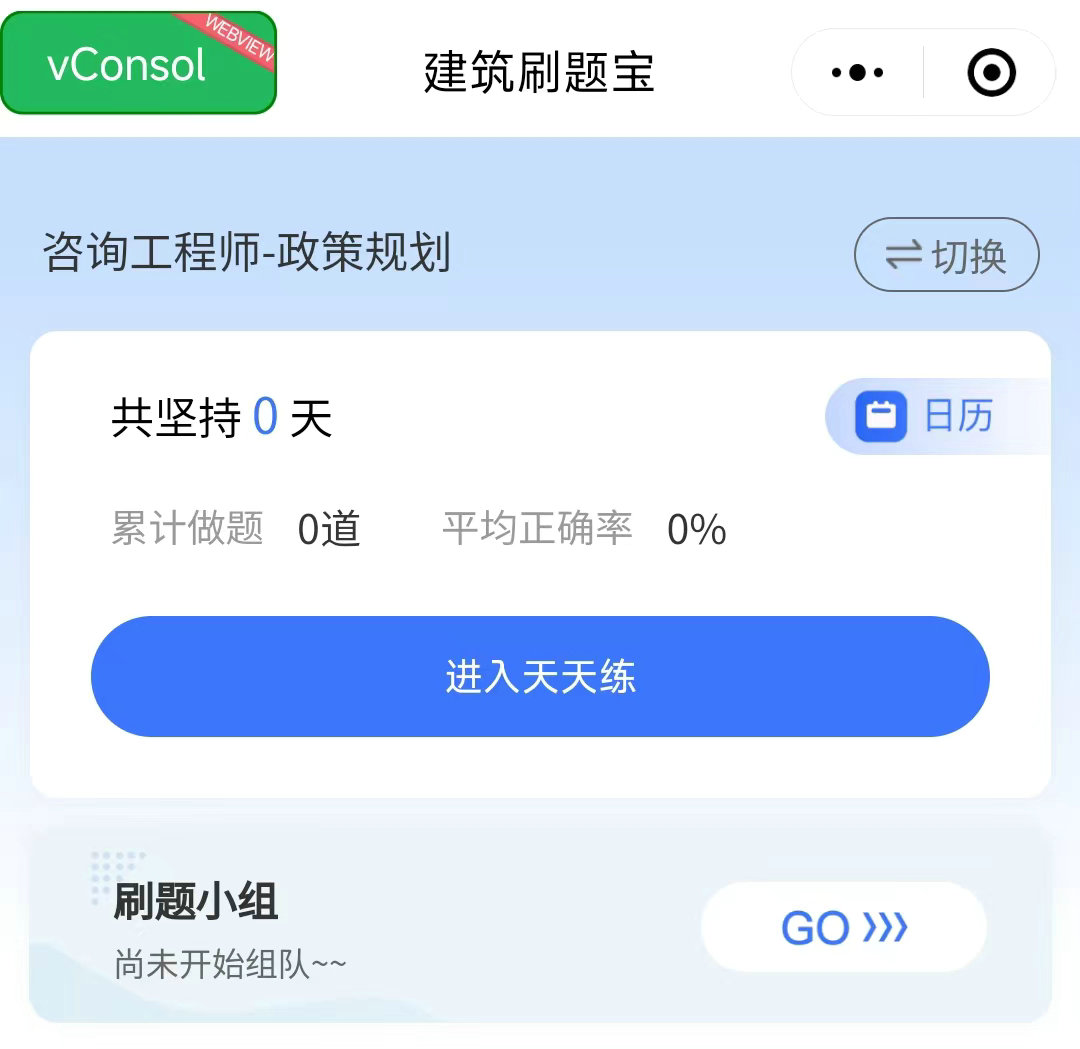Image resolution: width=1080 pixels, height=1049 pixels.
Task: Close the mini program via target icon
Action: tap(991, 72)
